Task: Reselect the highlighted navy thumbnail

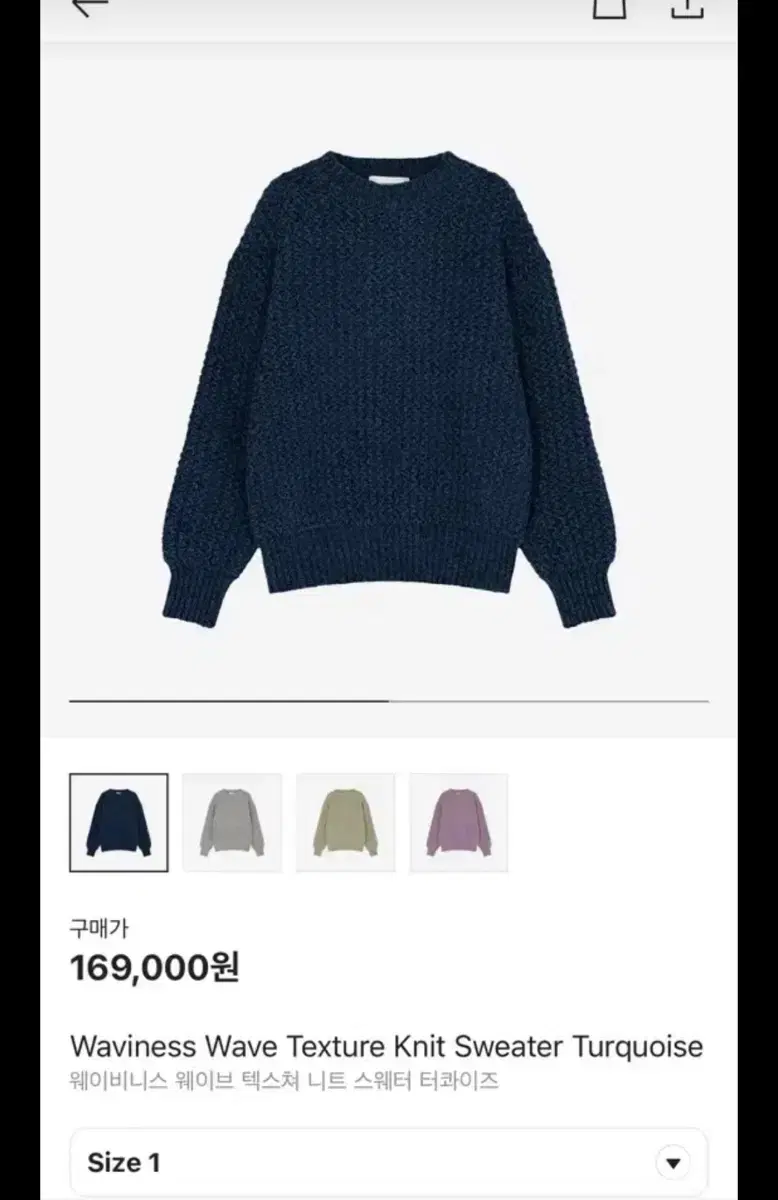Action: point(118,821)
